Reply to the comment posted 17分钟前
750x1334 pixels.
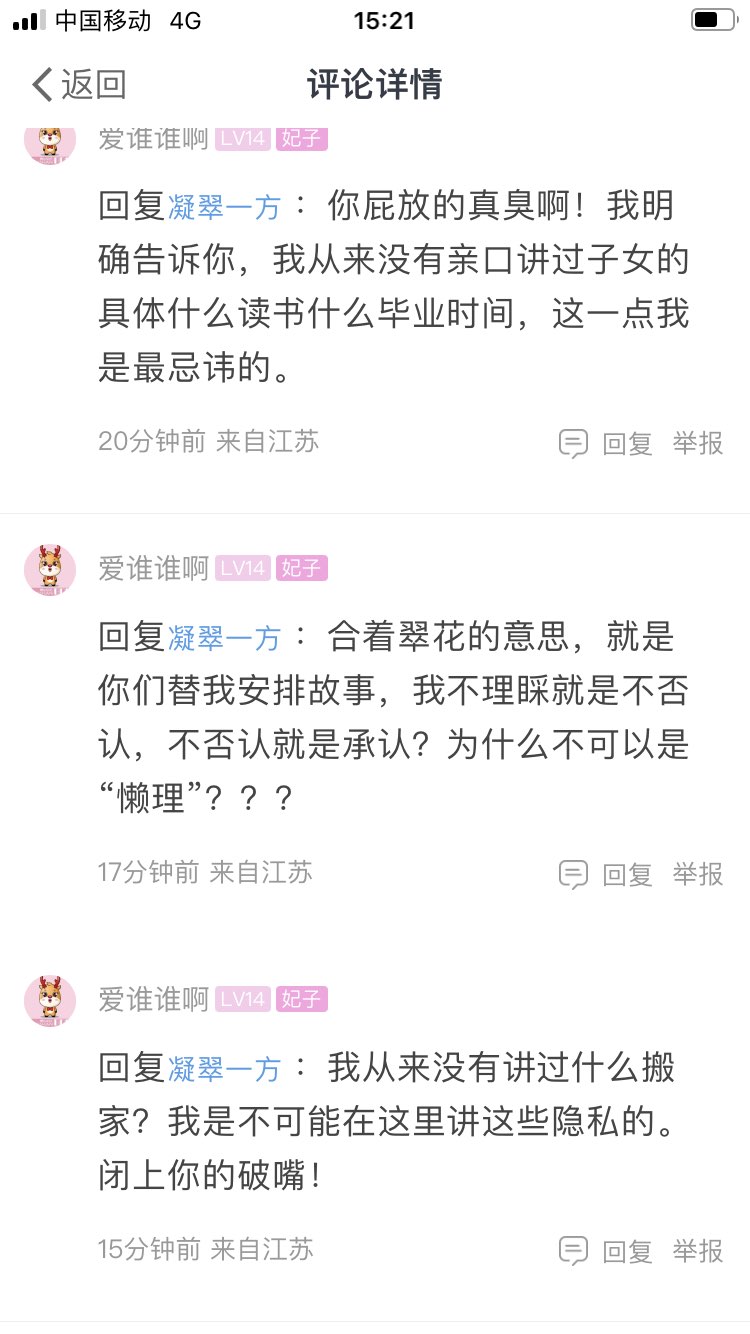point(606,874)
